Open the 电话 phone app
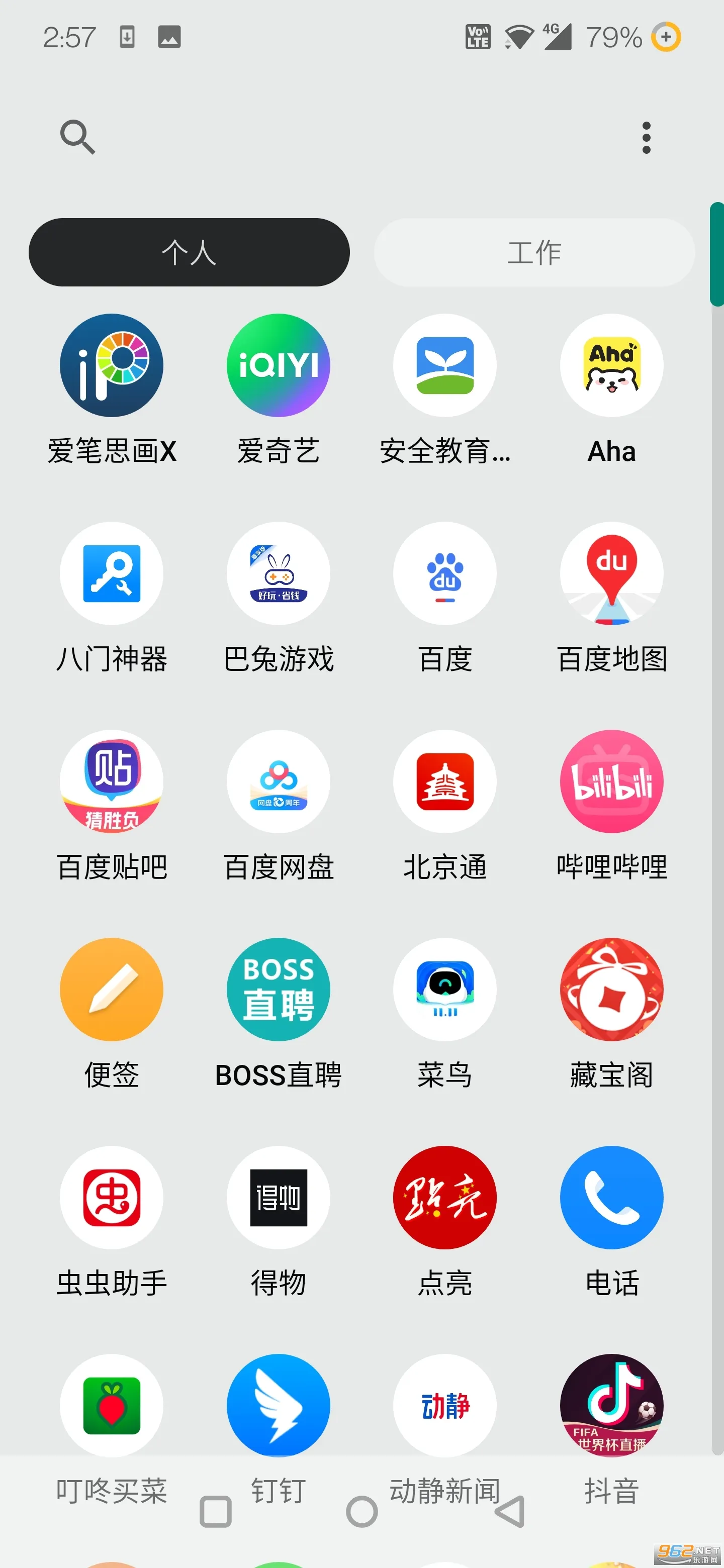 (611, 1197)
